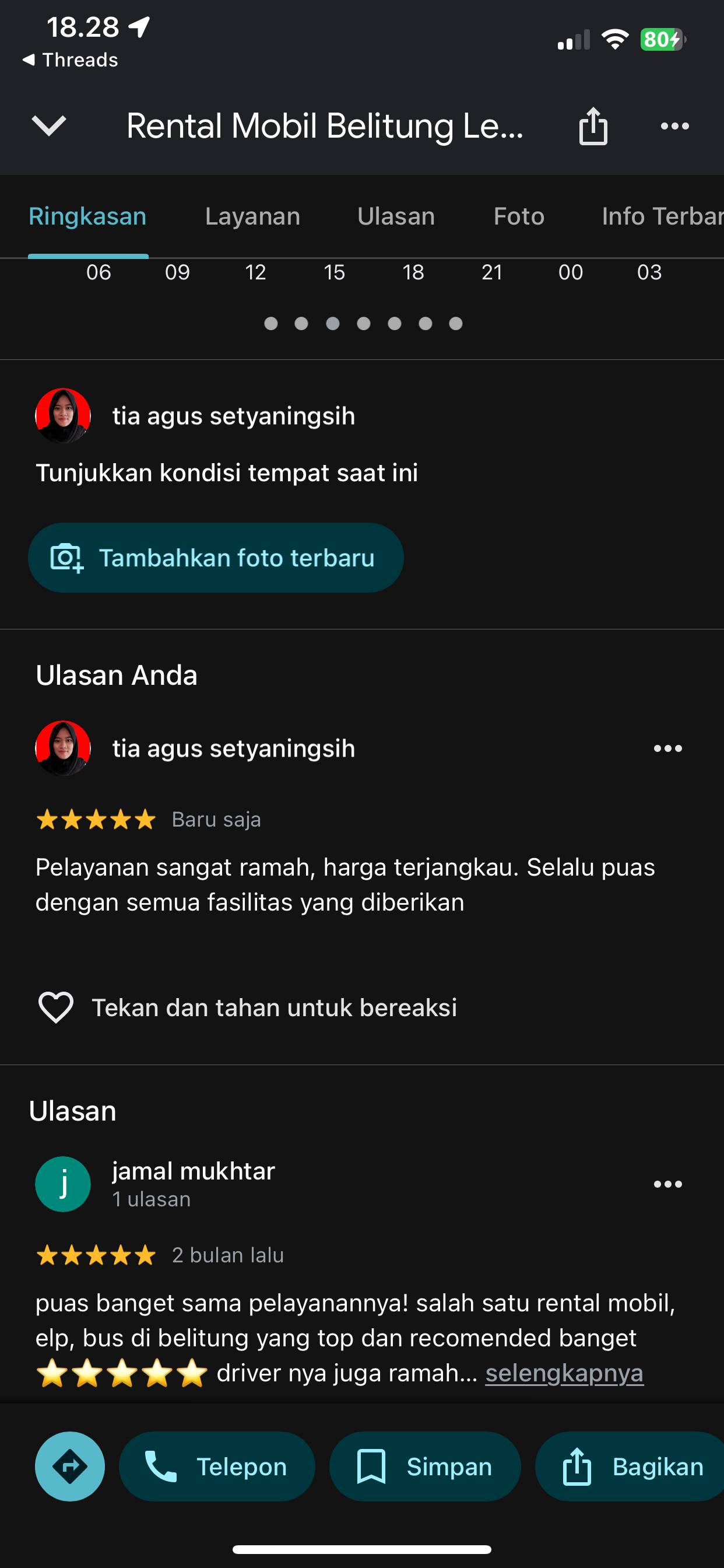Return to the Threads app
The width and height of the screenshot is (724, 1568).
[x=70, y=60]
